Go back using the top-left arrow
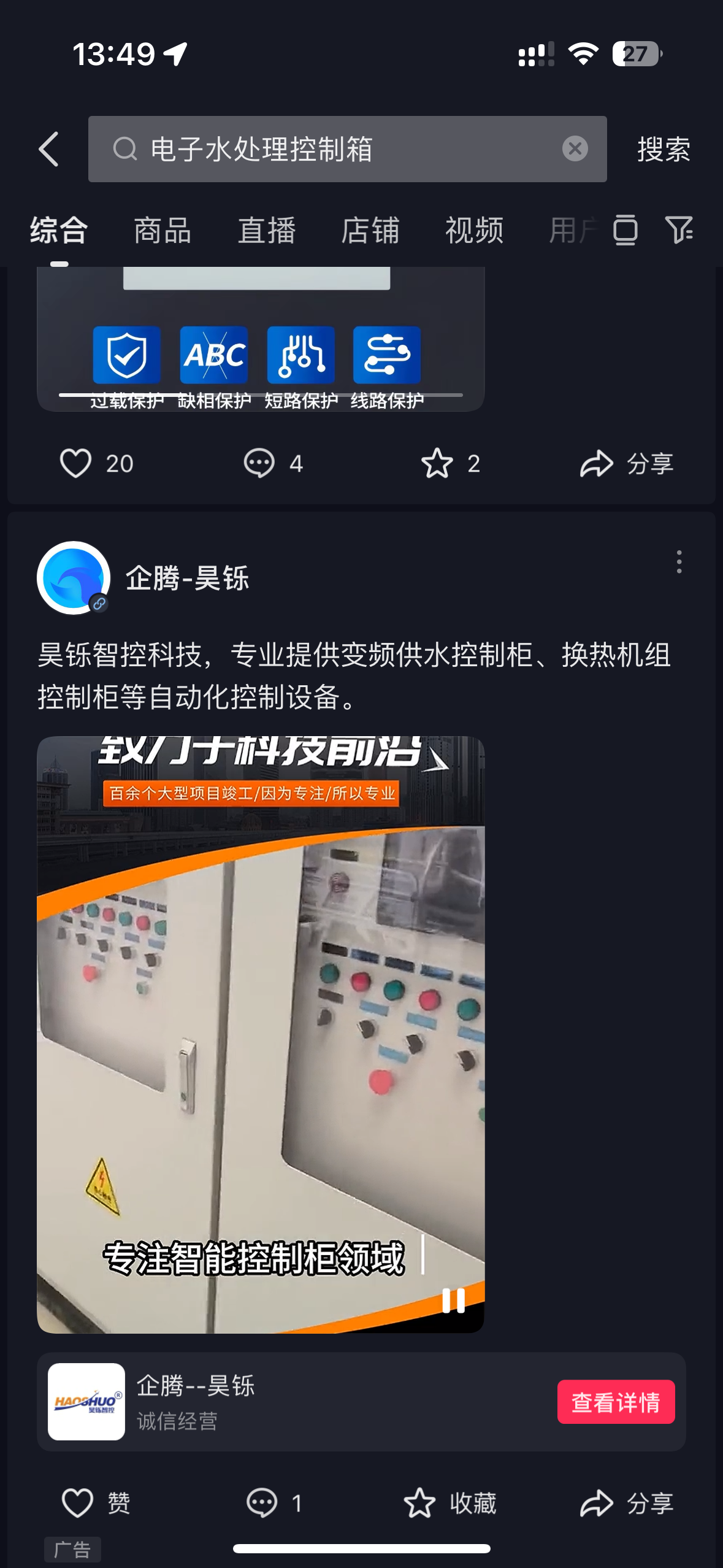 pos(49,149)
